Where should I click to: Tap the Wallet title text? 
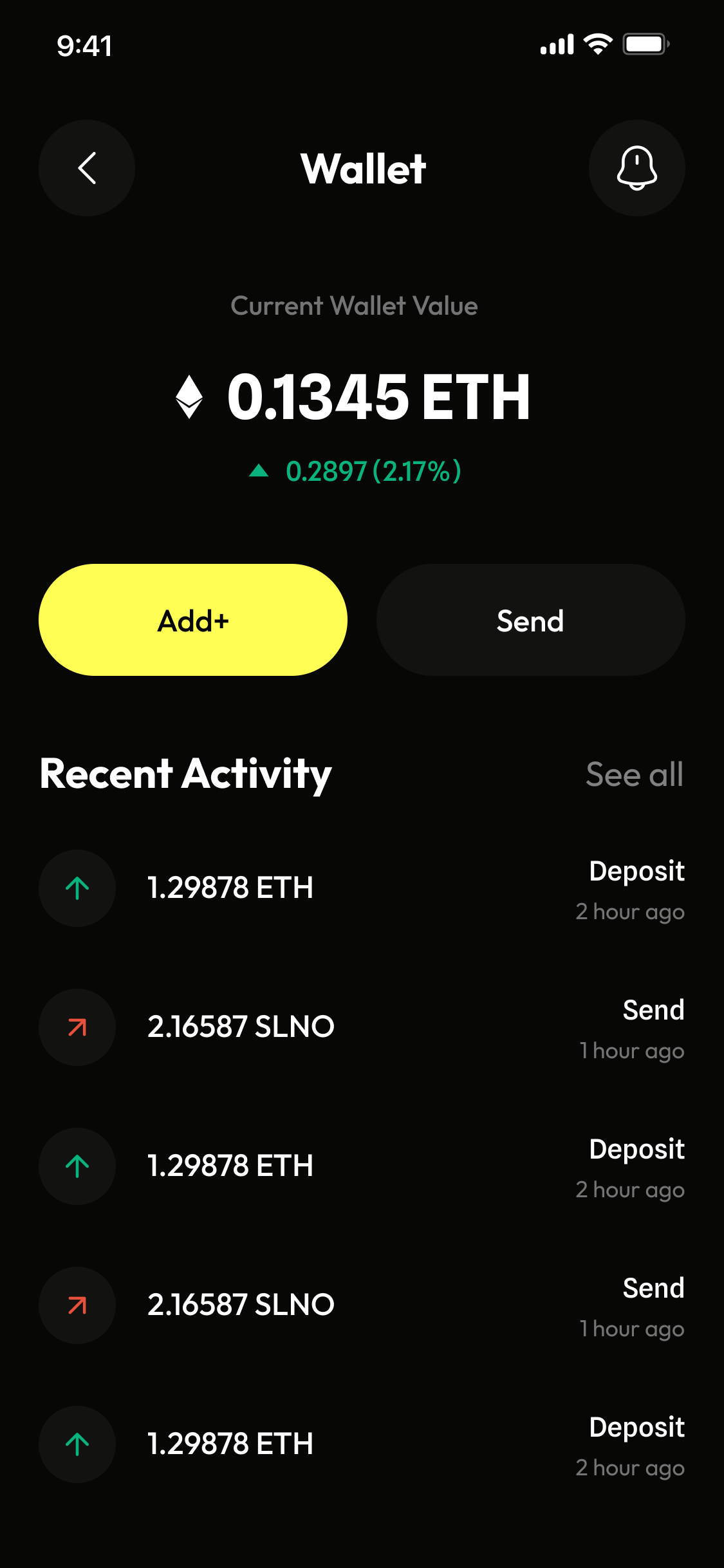pos(364,167)
